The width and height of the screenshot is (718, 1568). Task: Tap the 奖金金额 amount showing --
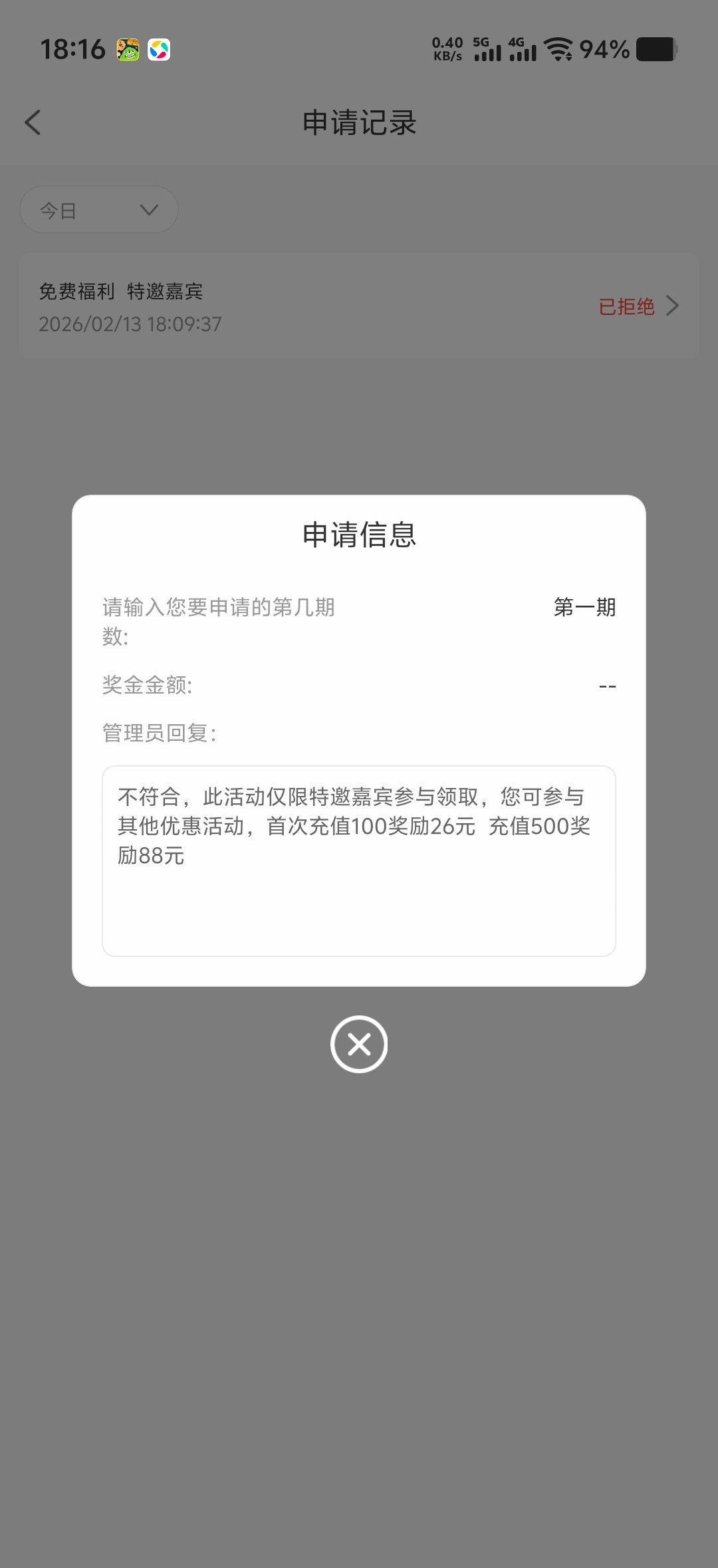[x=607, y=686]
